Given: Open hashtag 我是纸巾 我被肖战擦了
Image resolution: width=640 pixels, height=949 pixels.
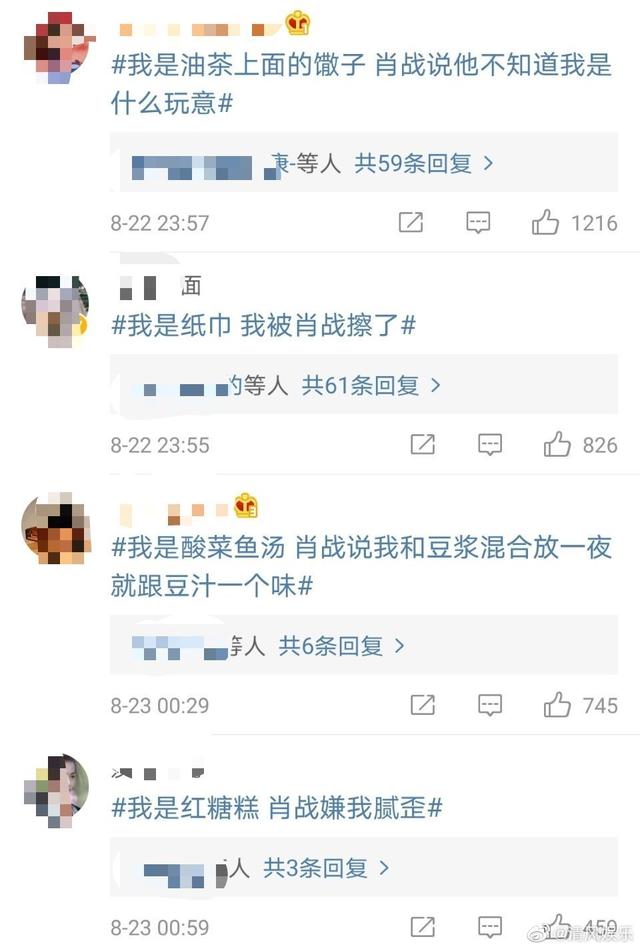Looking at the screenshot, I should [x=262, y=325].
